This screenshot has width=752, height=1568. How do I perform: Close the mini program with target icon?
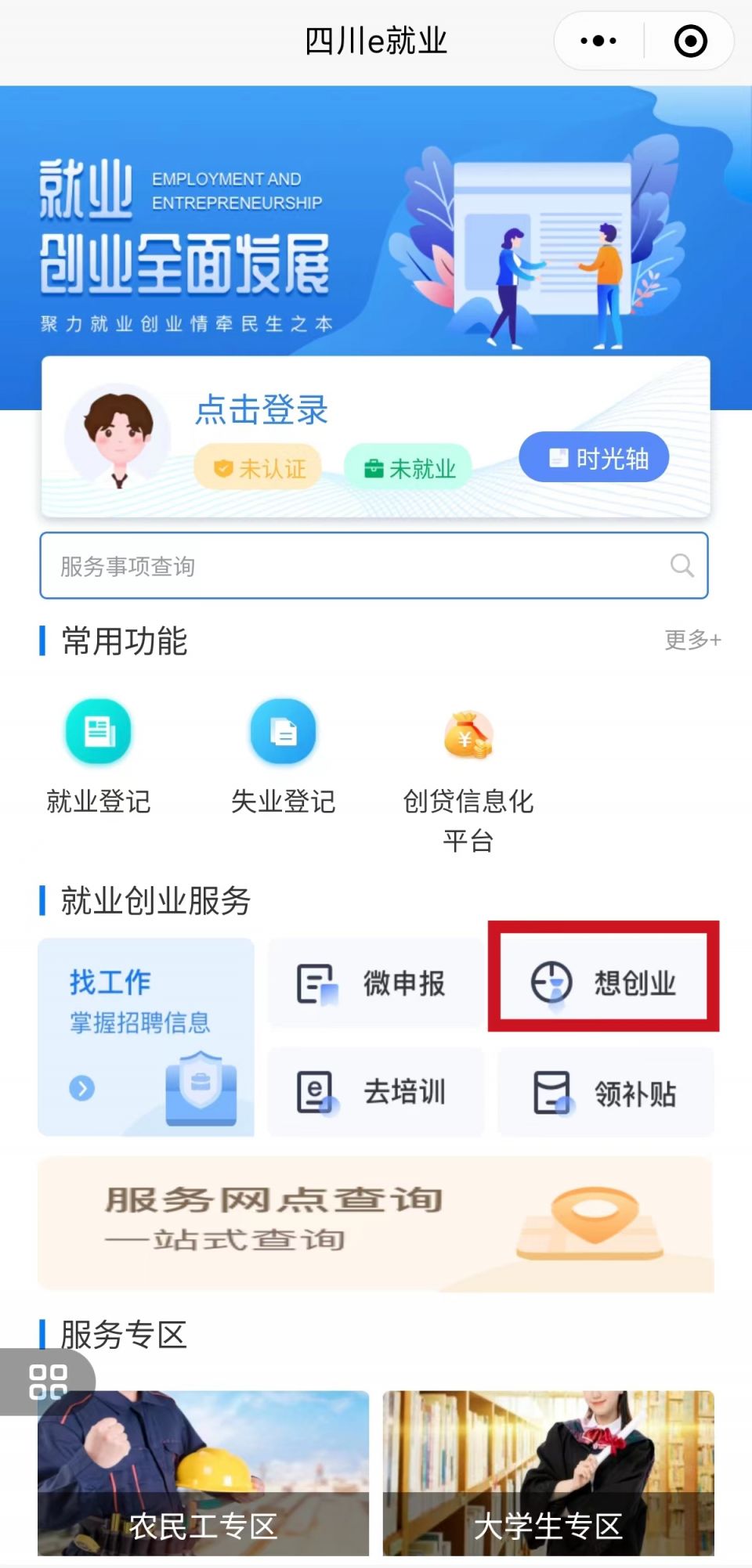690,41
